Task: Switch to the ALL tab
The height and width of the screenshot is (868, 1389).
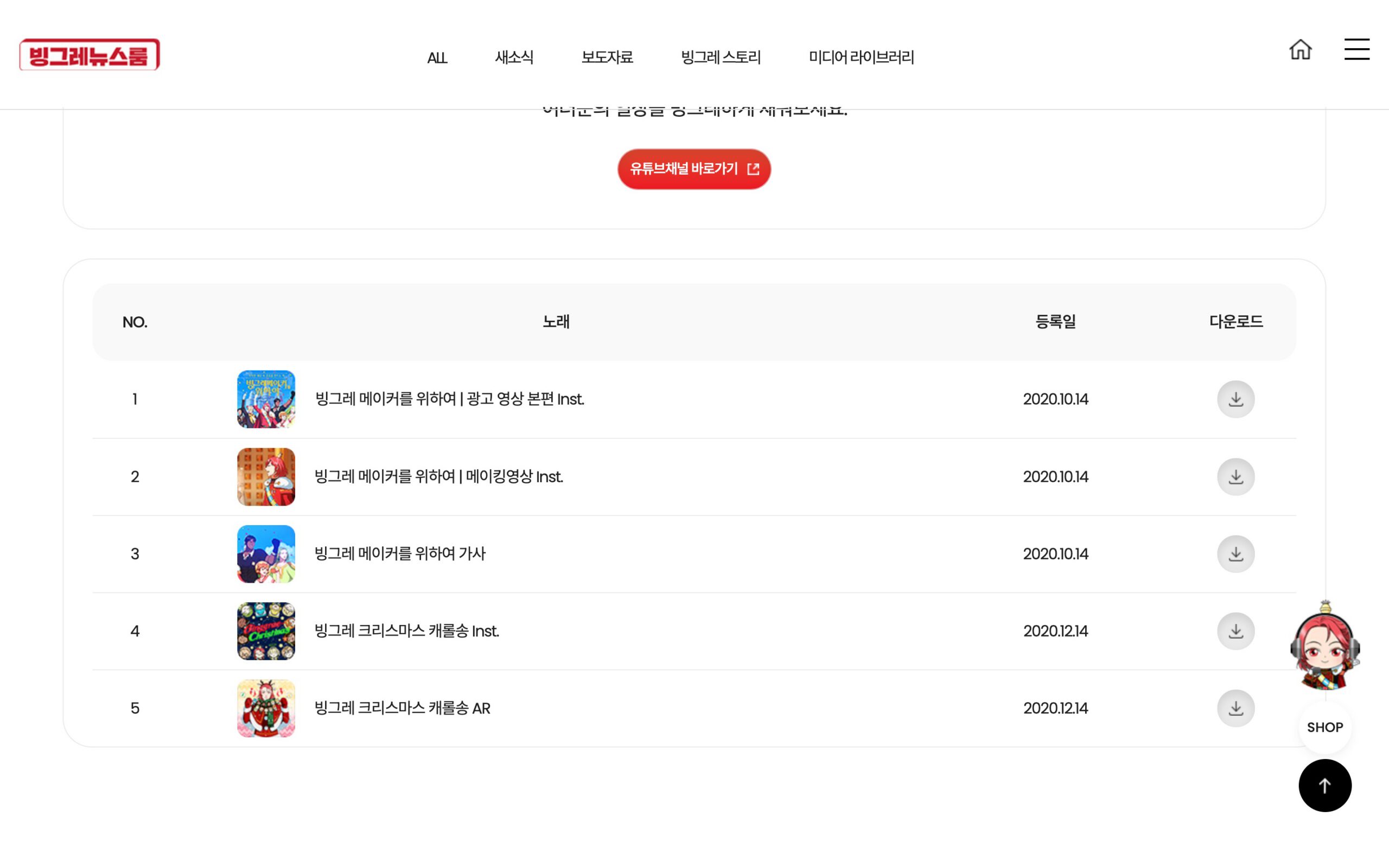Action: [x=437, y=58]
